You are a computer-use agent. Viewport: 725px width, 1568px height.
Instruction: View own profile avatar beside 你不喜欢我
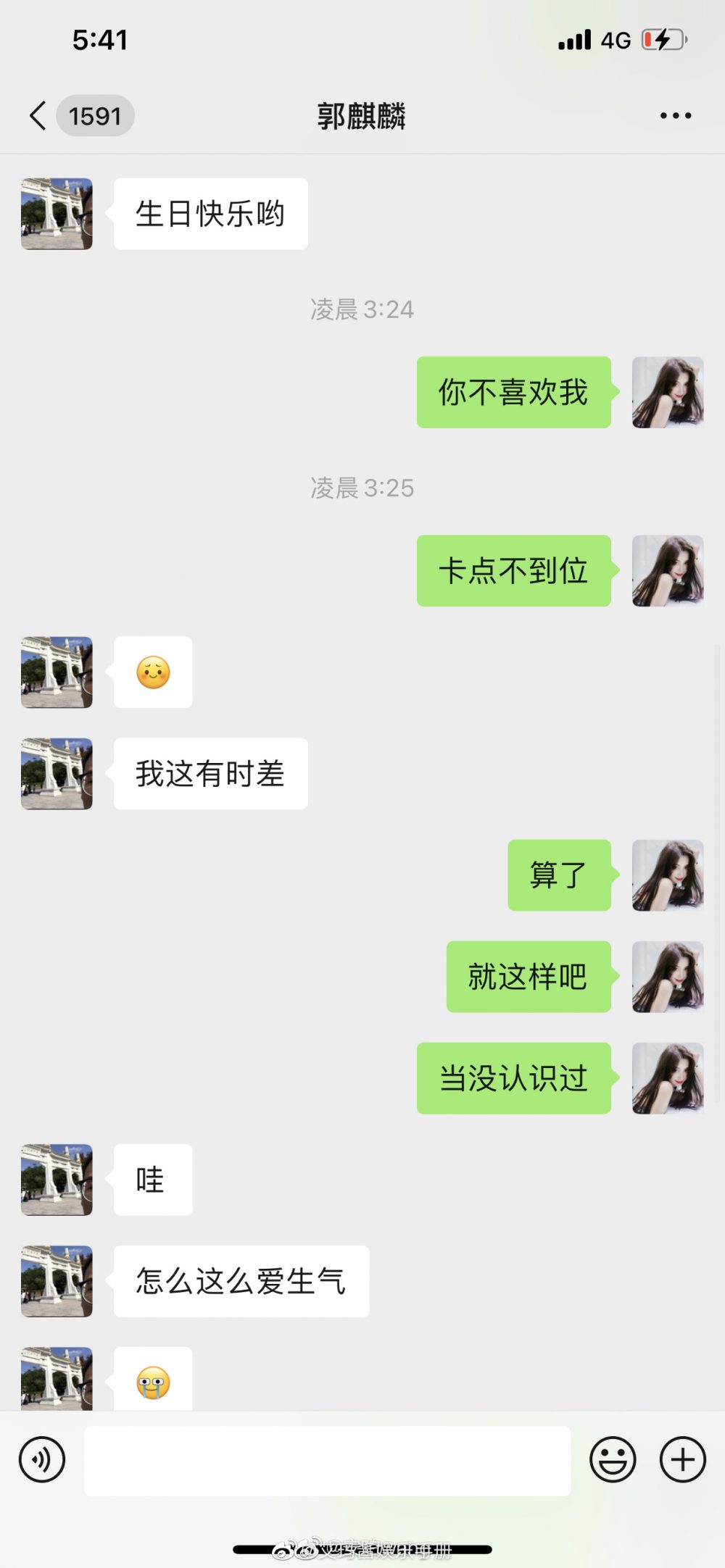pyautogui.click(x=668, y=392)
